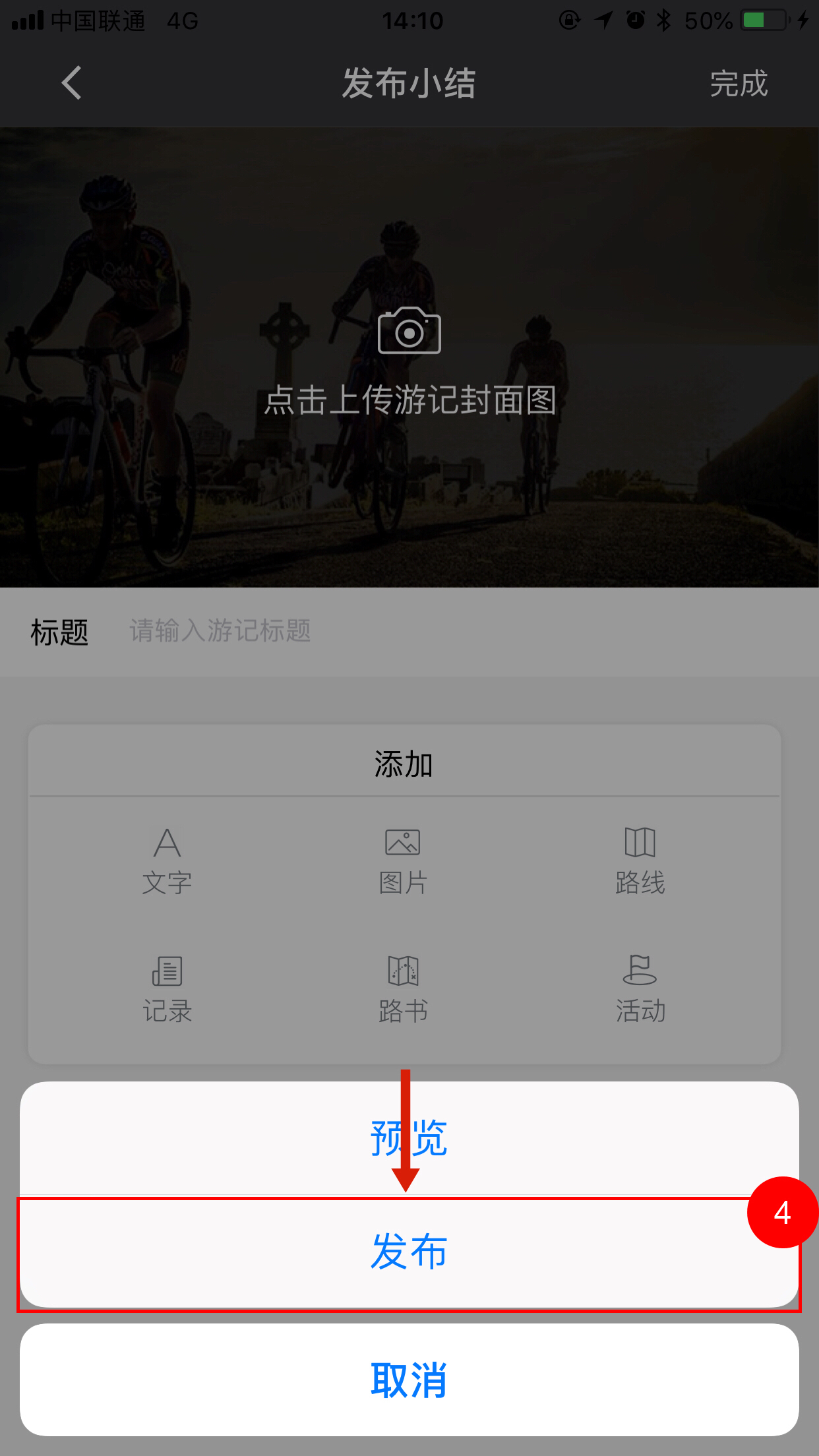The width and height of the screenshot is (819, 1456).
Task: Add 文字 text block
Action: point(167,861)
